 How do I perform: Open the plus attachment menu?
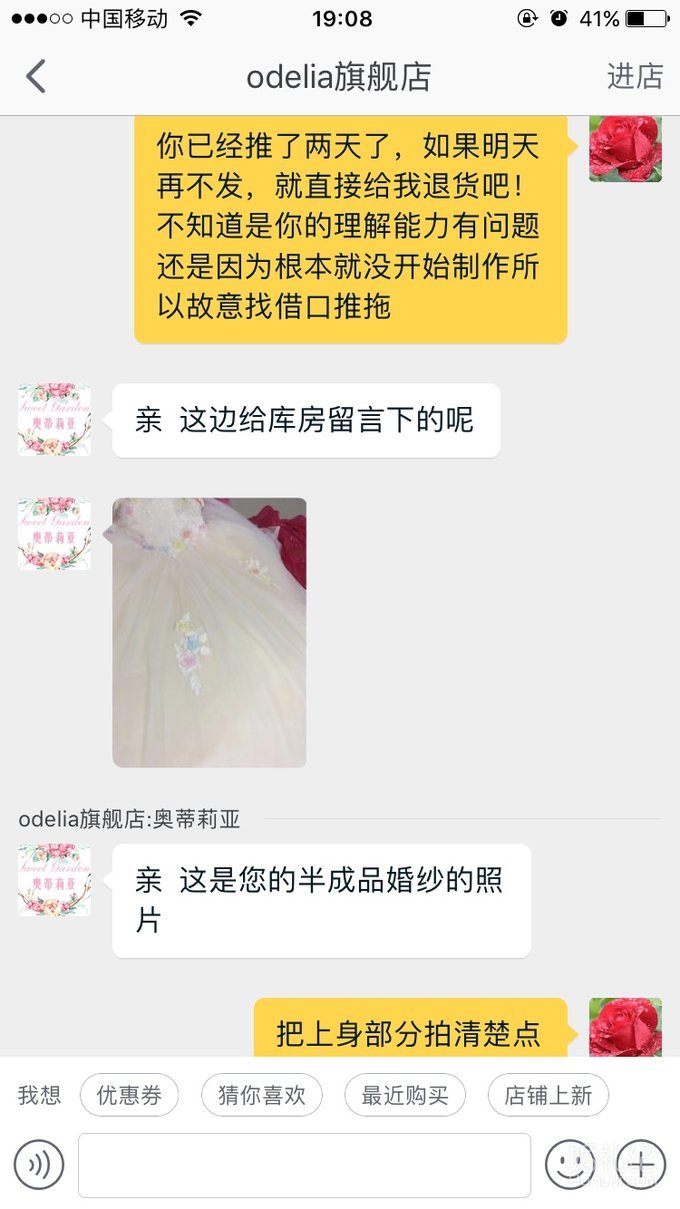641,1165
